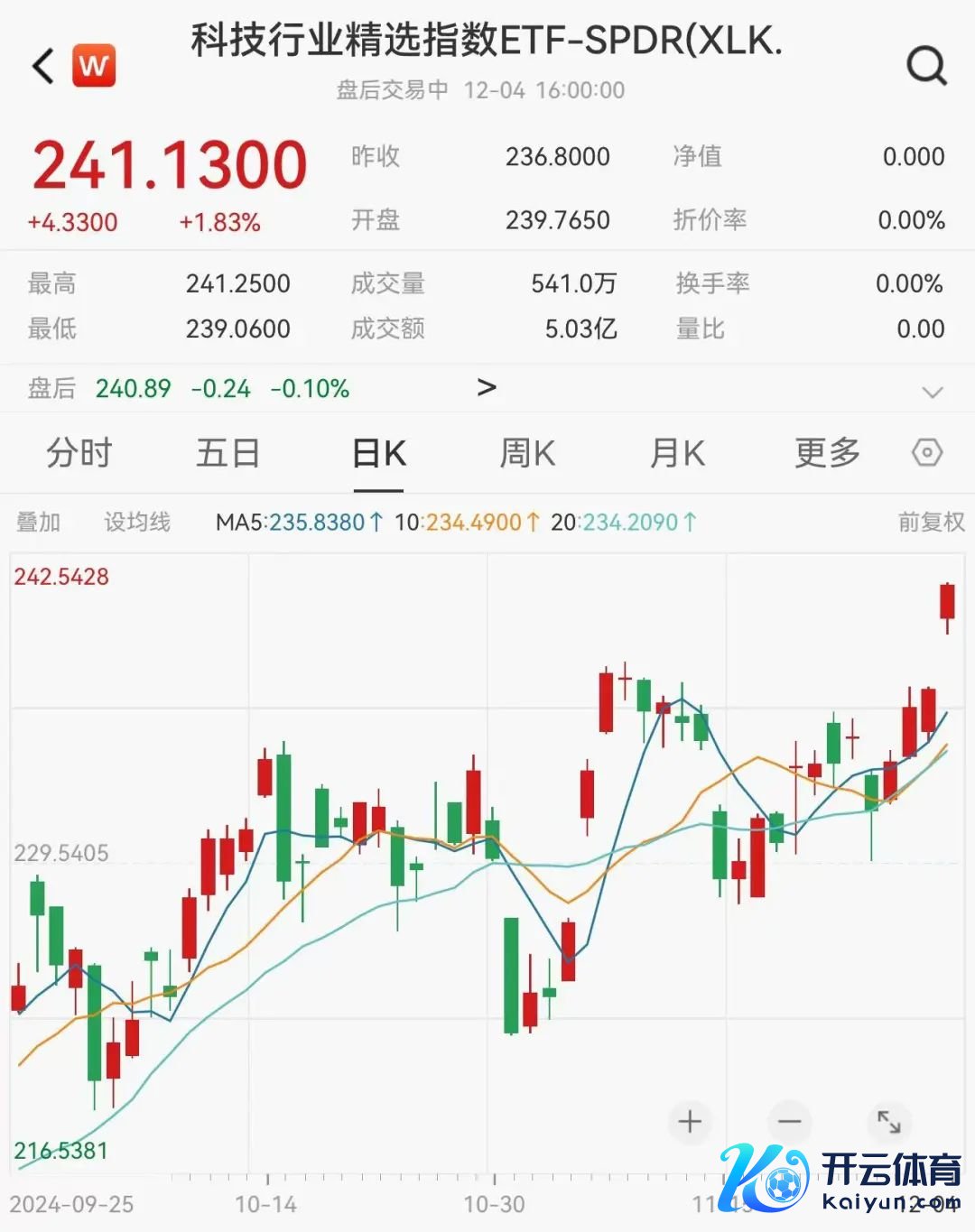
Task: Zoom out the chart with minus button
Action: 790,1122
